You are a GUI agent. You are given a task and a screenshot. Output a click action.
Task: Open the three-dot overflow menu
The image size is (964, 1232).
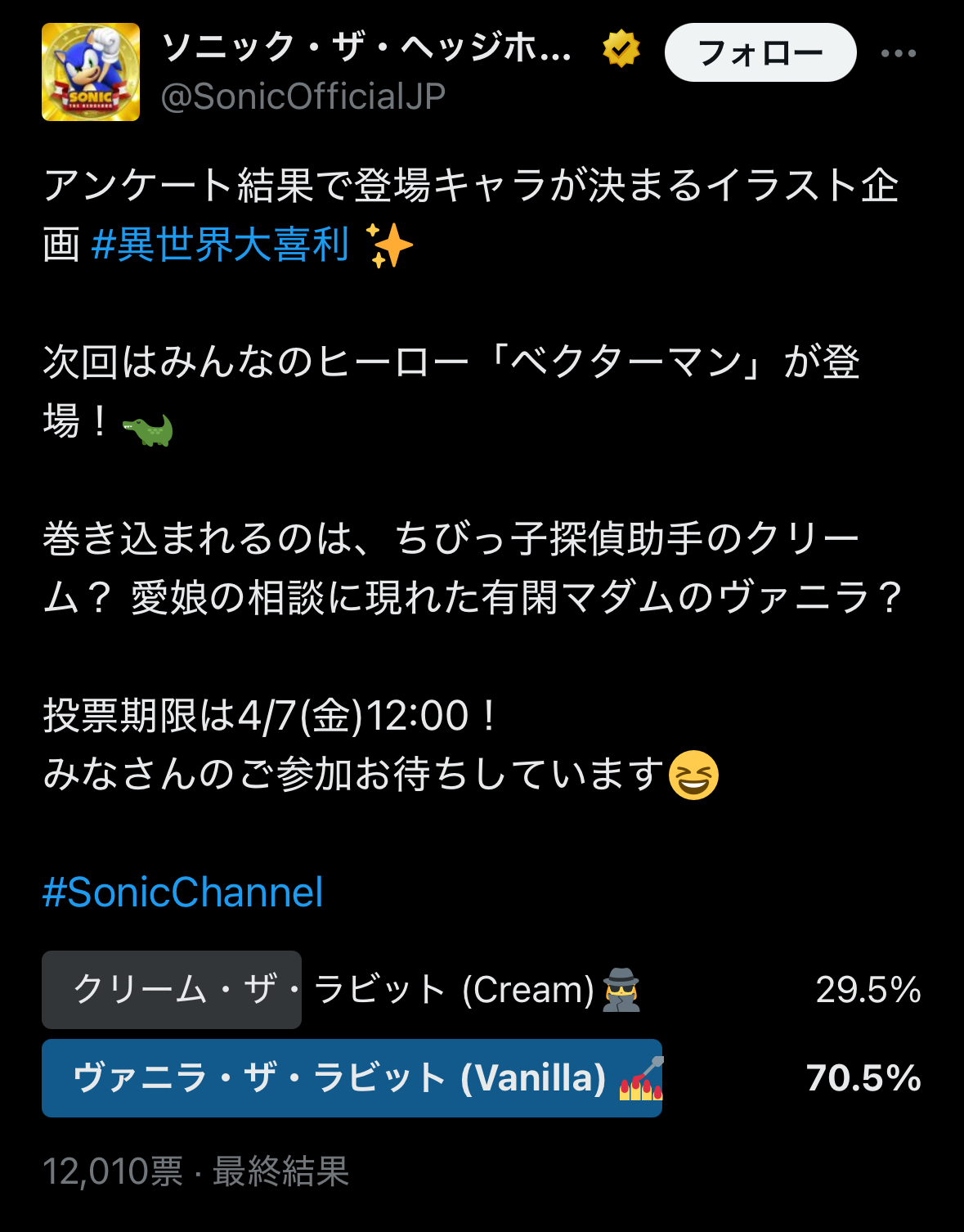tap(898, 54)
